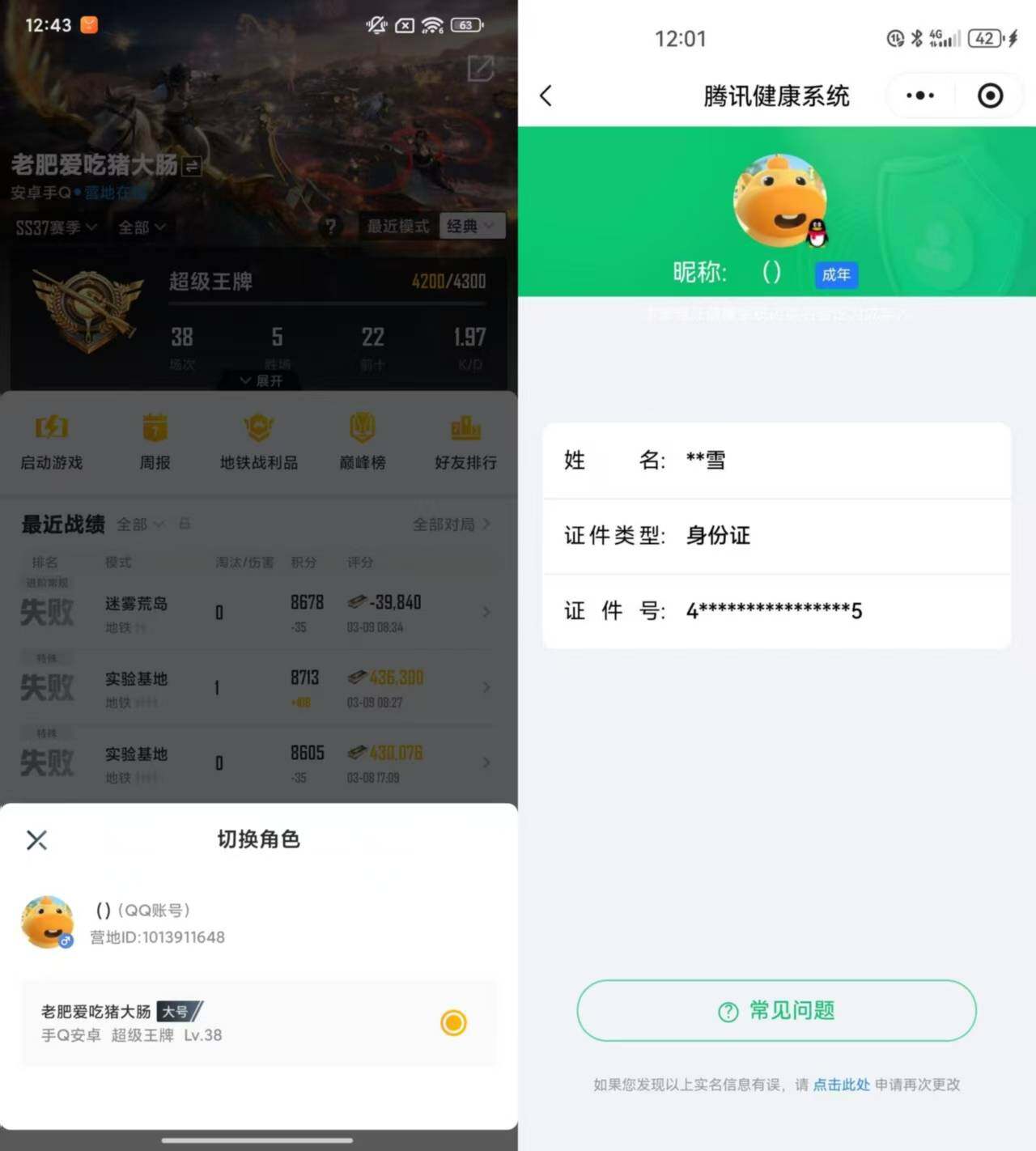Expand stats with the 展开 chevron
Image resolution: width=1036 pixels, height=1151 pixels.
[x=259, y=380]
